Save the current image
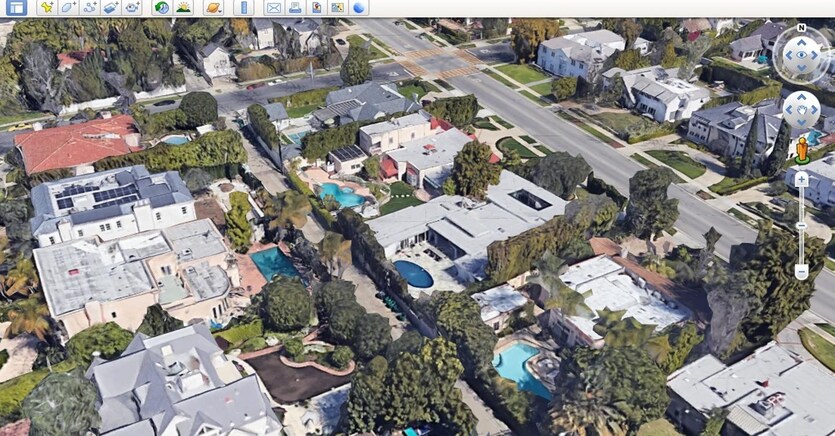The height and width of the screenshot is (436, 835). click(316, 7)
